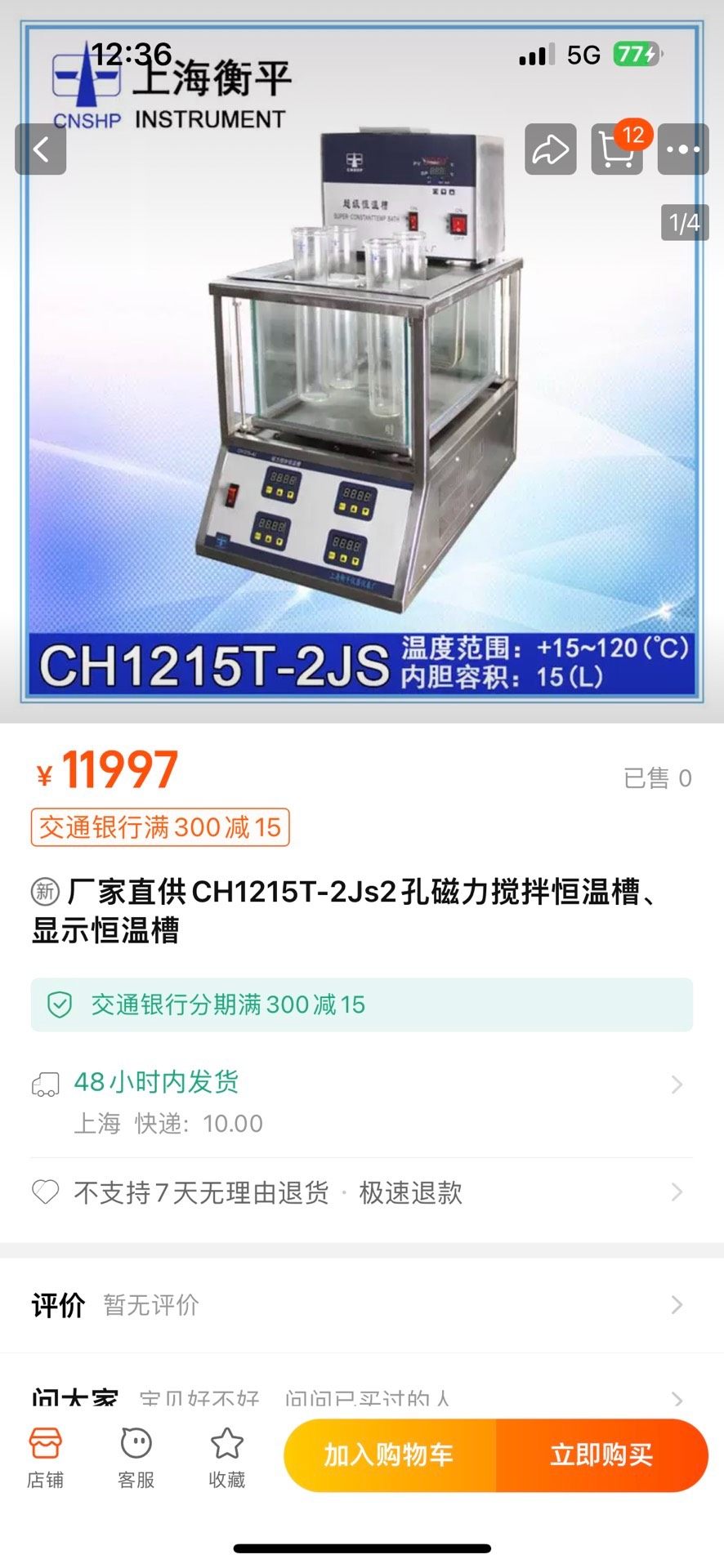724x1568 pixels.
Task: Open 交通银行分期满300减15 promotion banner
Action: click(x=361, y=1004)
